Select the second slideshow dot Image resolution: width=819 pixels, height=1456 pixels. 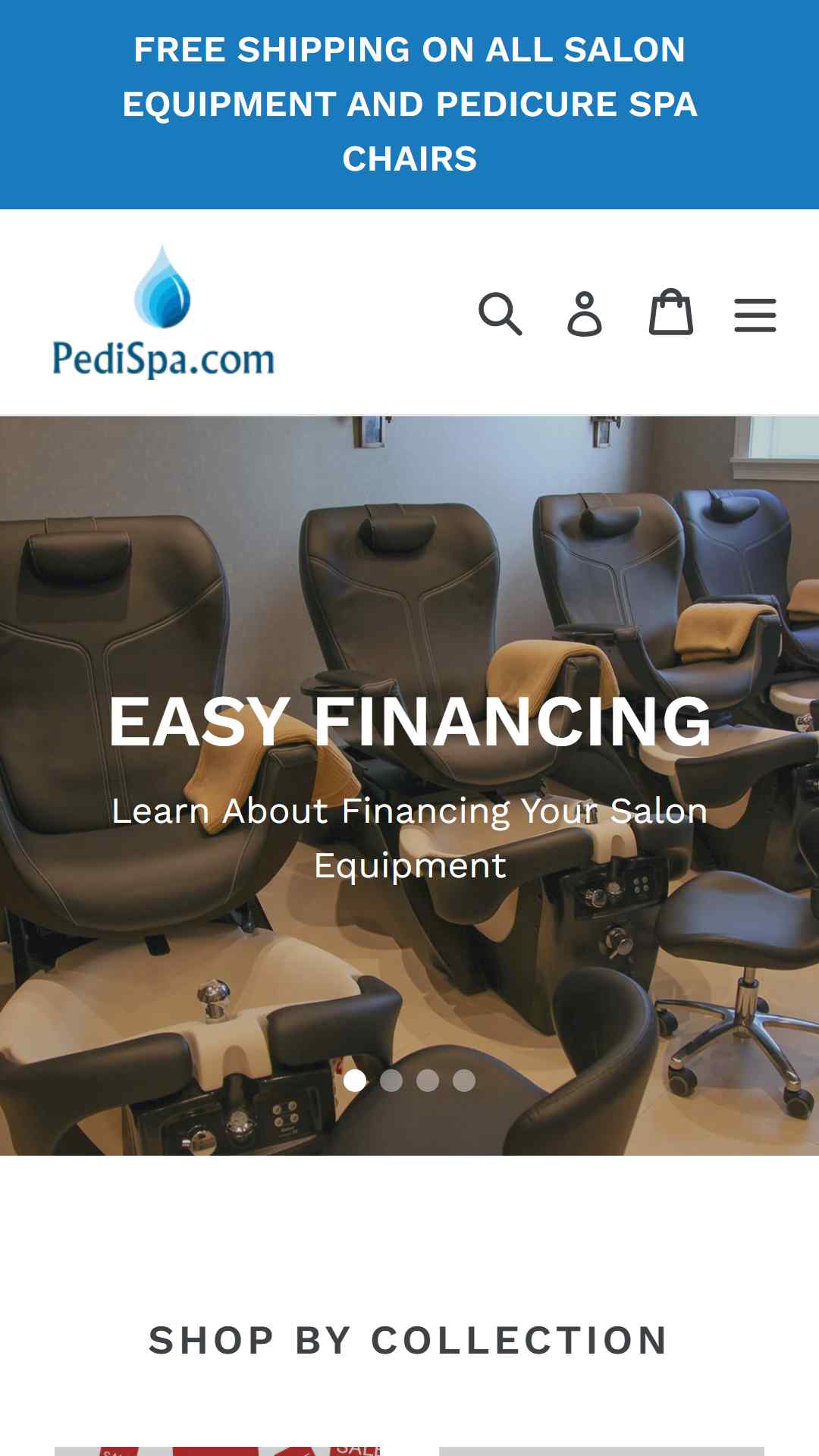pyautogui.click(x=391, y=1081)
